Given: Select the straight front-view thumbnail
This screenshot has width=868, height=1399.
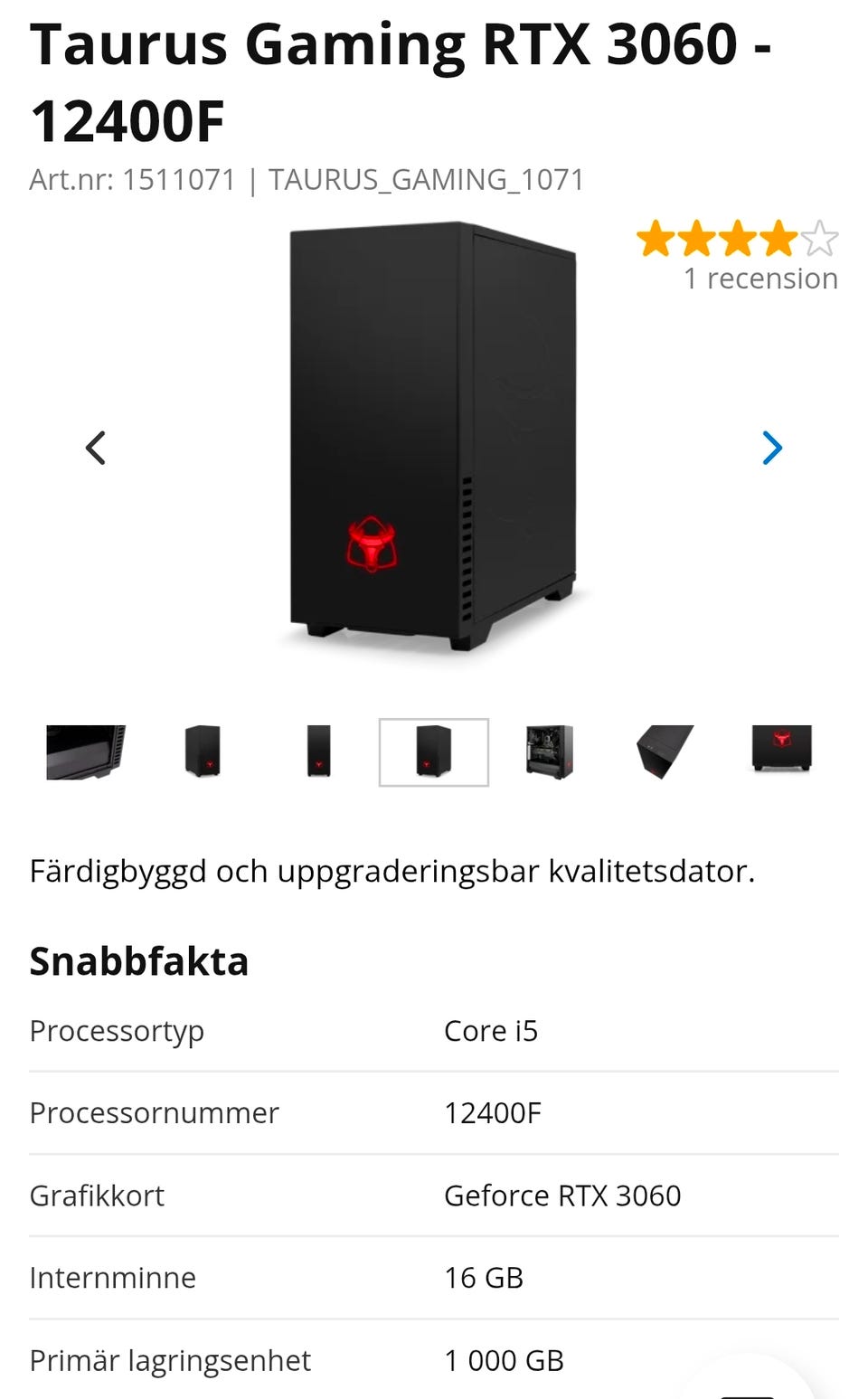Looking at the screenshot, I should pyautogui.click(x=318, y=751).
